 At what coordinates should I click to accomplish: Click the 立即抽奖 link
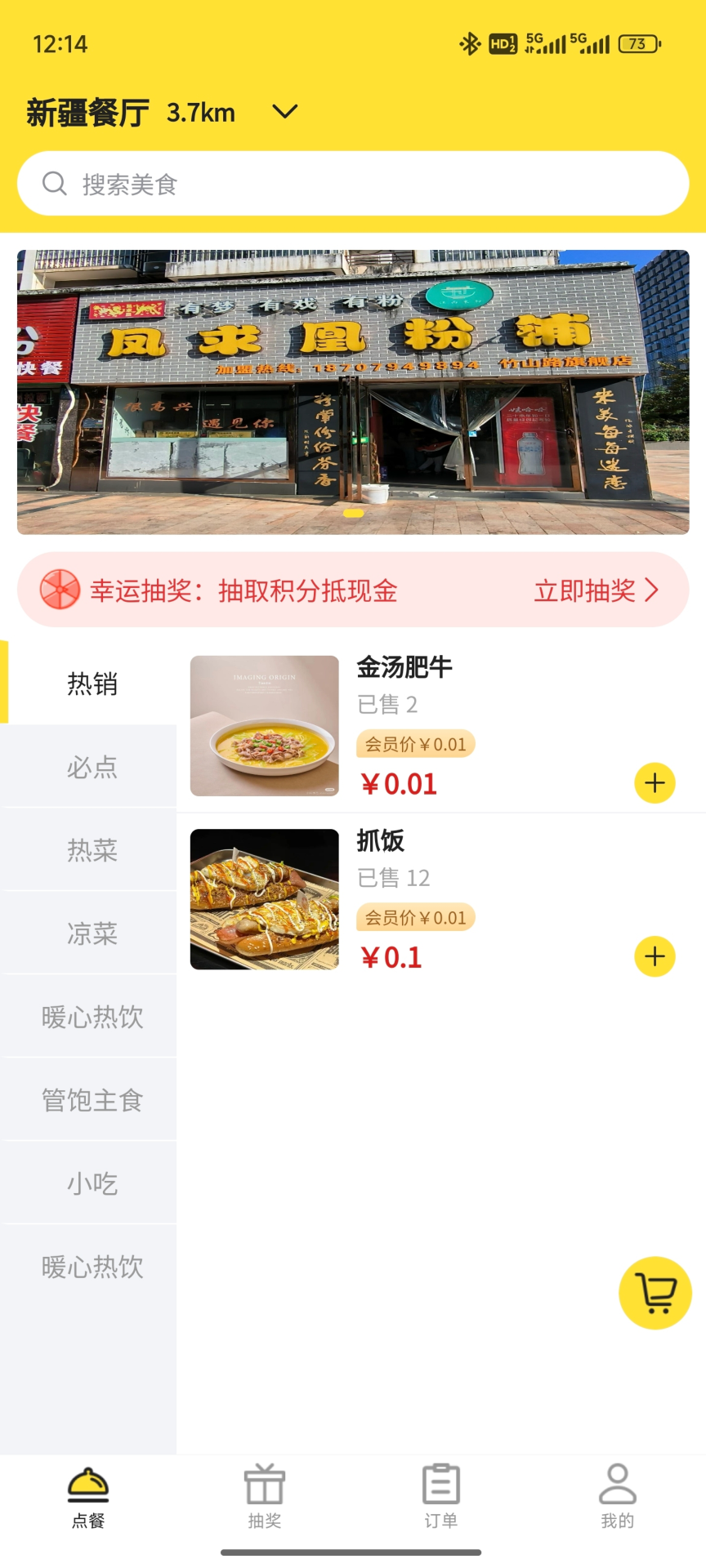[583, 590]
